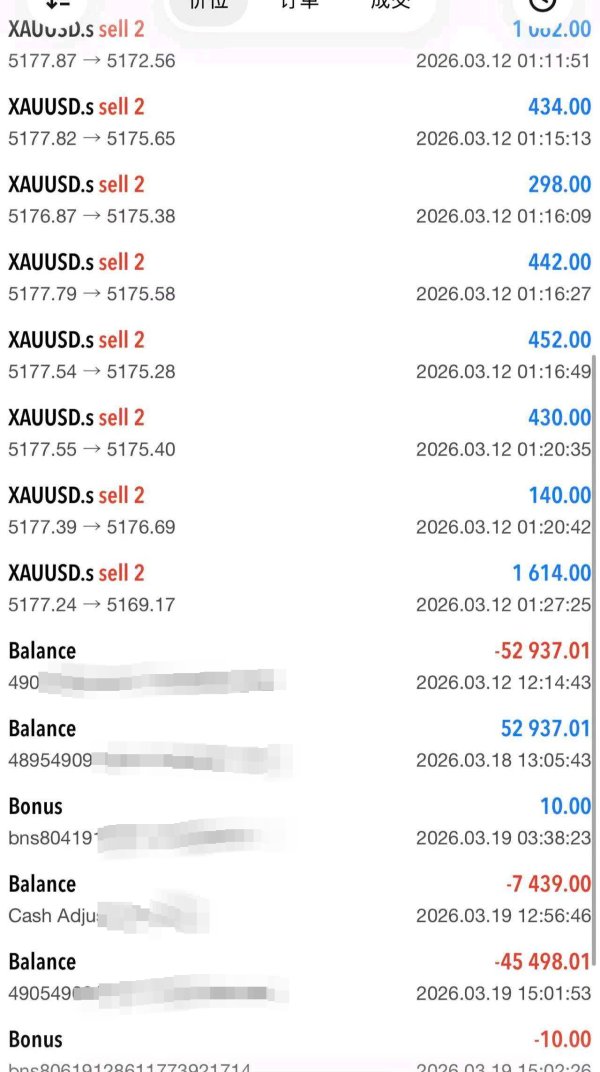The image size is (600, 1072).
Task: Open the sell trade closed at 01:20:35
Action: [x=300, y=433]
